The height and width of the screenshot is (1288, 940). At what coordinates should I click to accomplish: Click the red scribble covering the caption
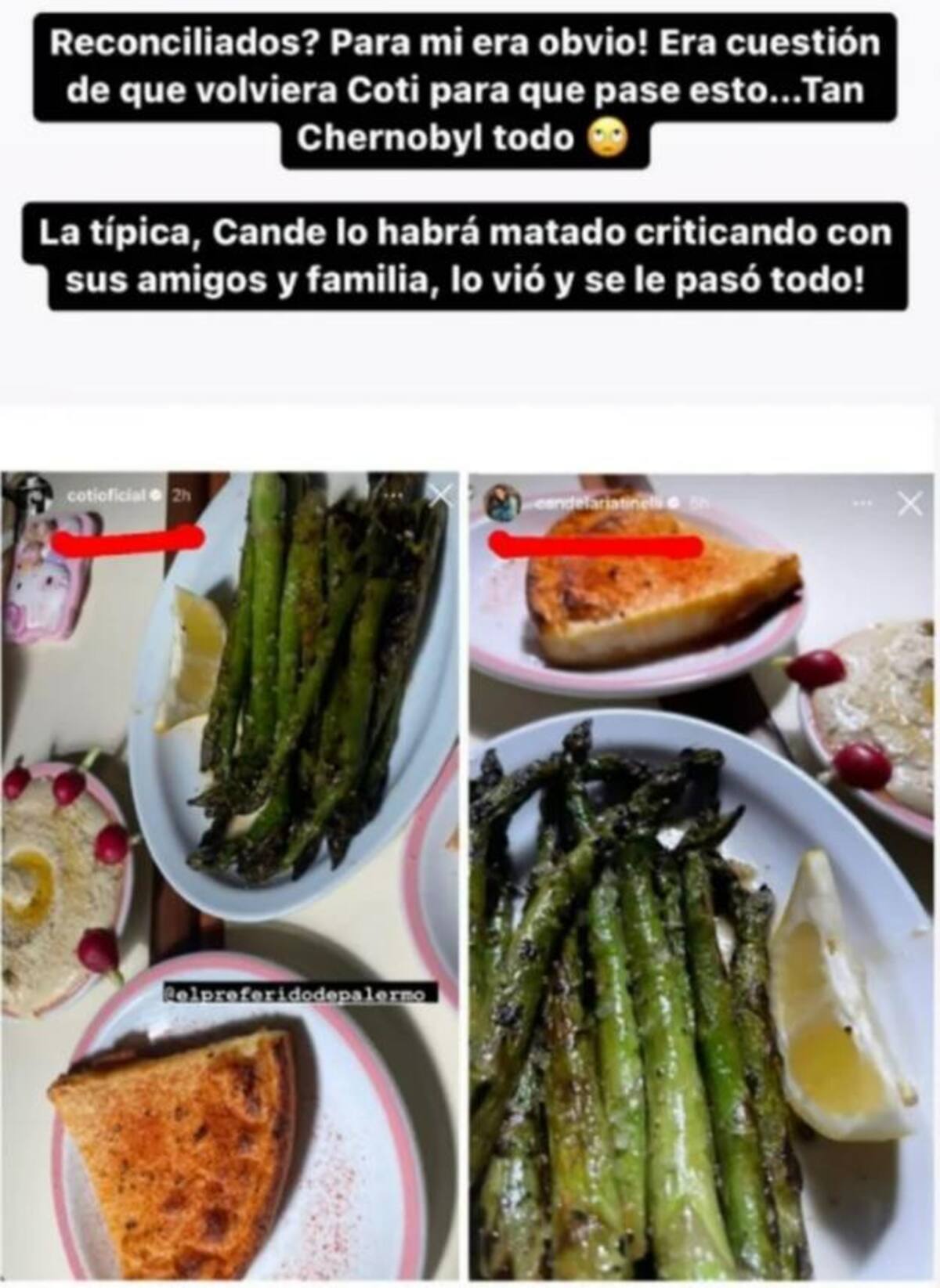129,539
